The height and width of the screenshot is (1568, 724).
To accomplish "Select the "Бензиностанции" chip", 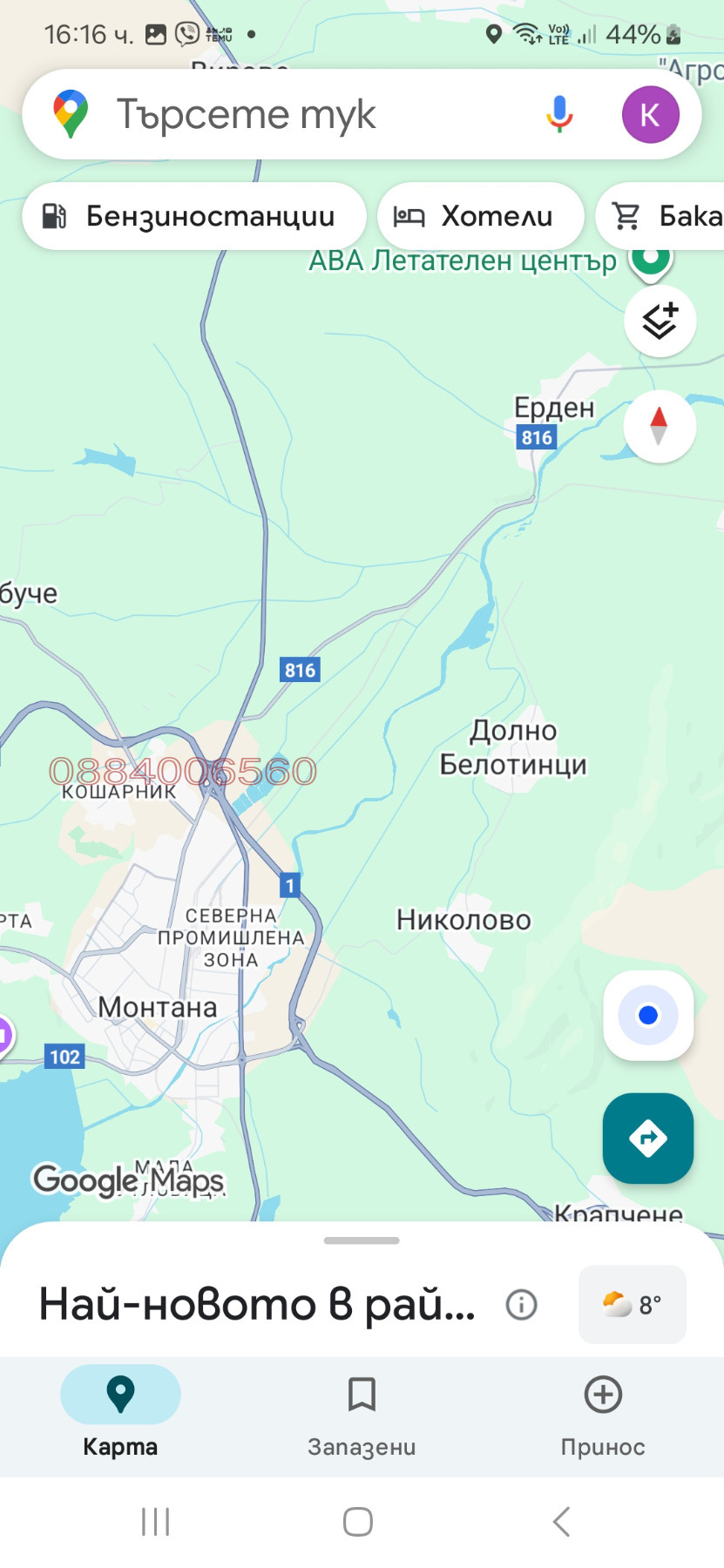I will 193,216.
